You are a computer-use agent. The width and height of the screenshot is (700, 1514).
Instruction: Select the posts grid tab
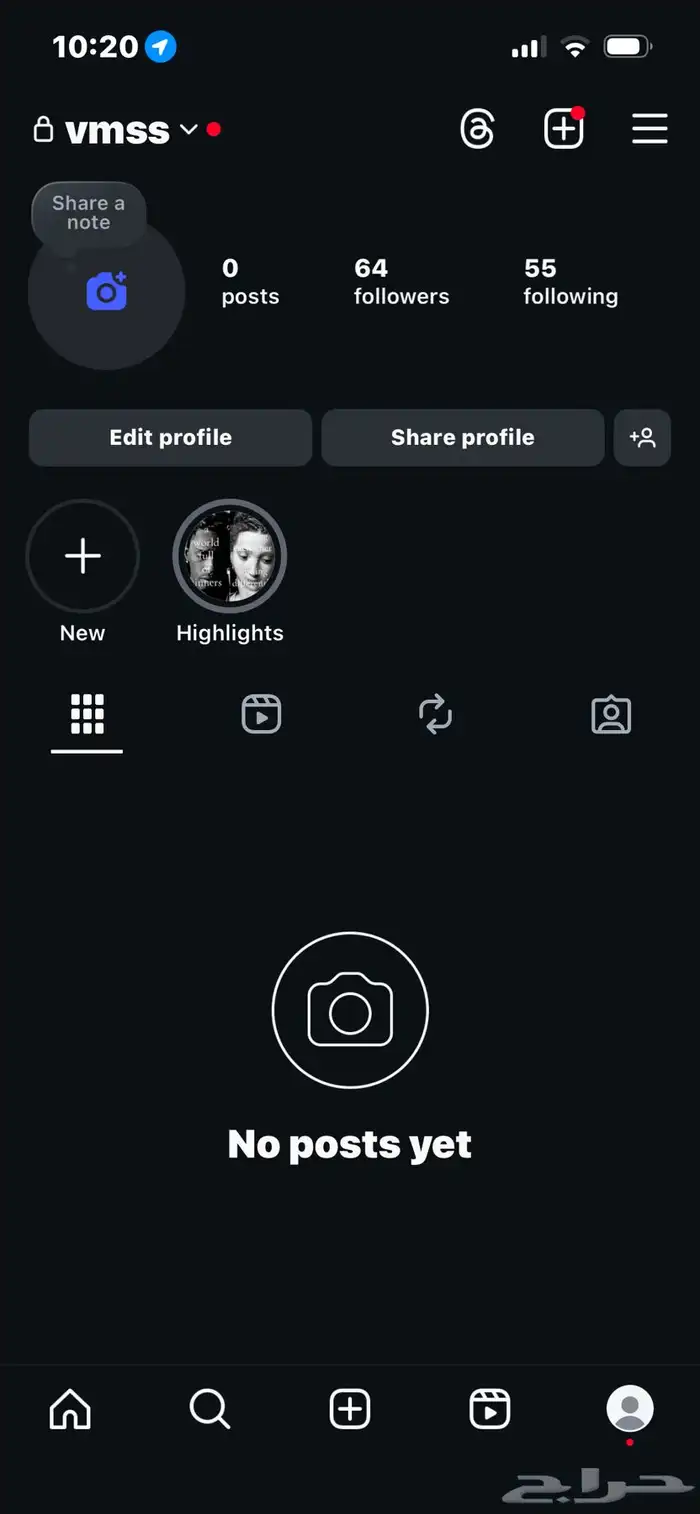[87, 715]
